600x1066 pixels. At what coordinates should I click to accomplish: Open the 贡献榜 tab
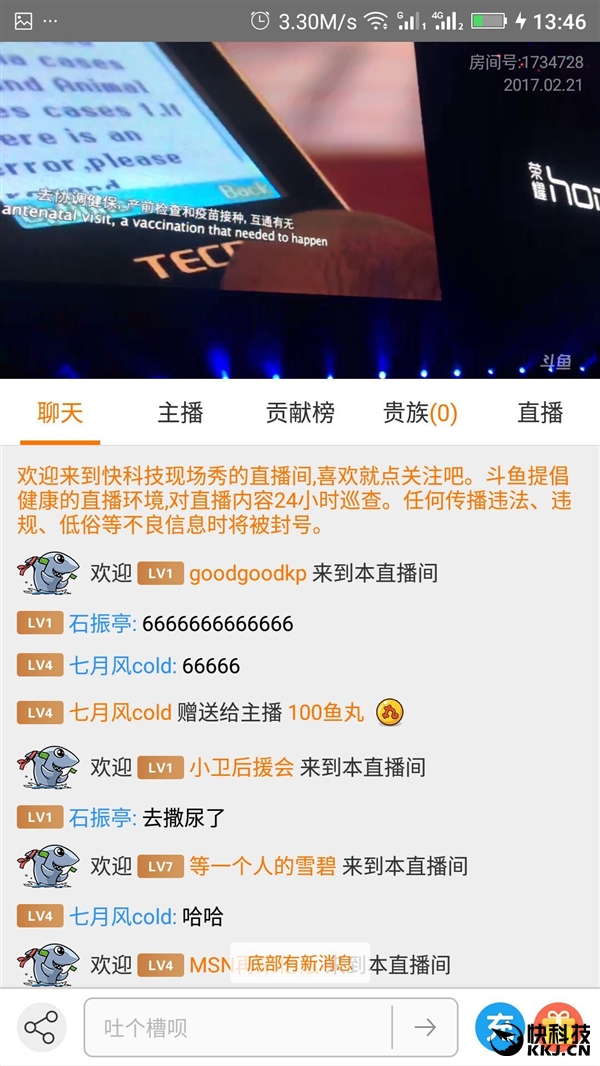coord(300,412)
